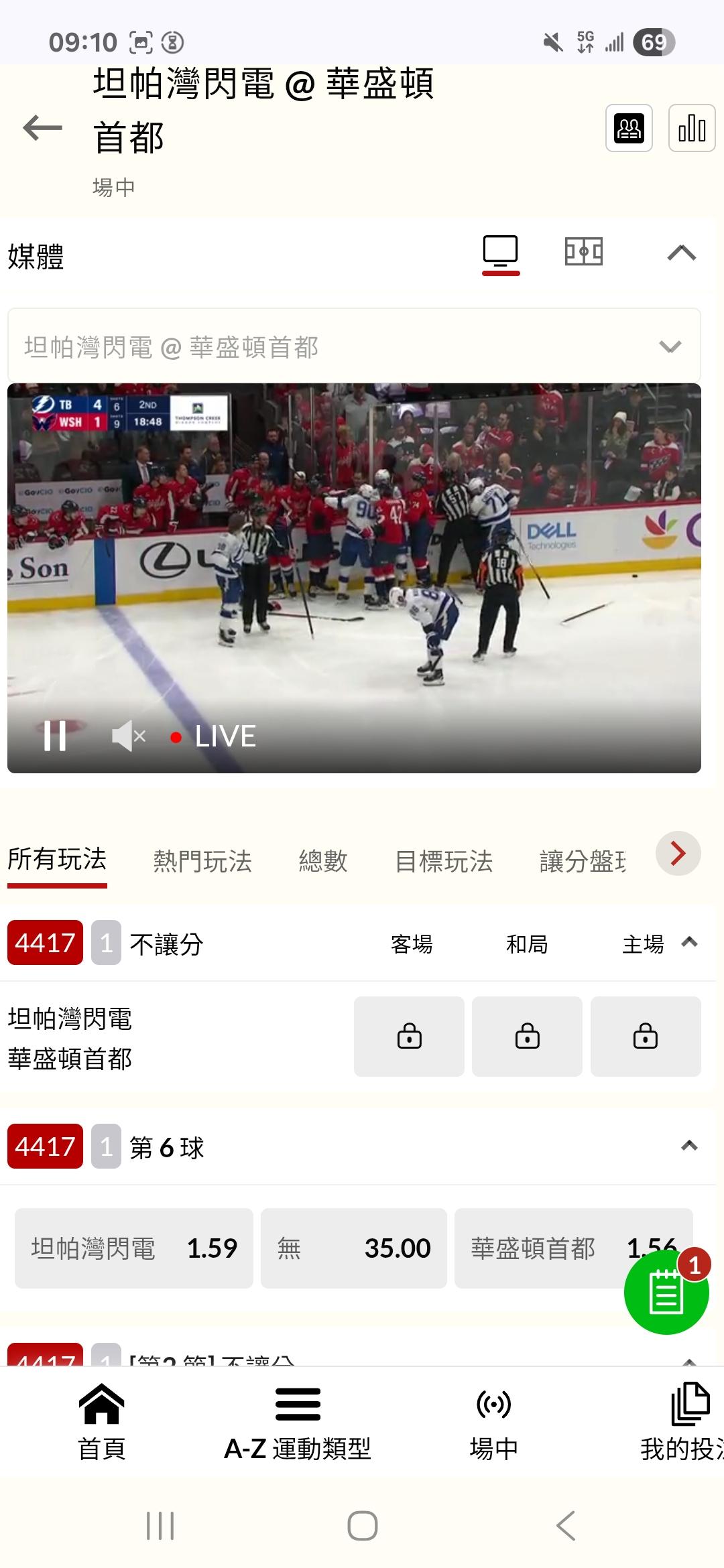Open A-Z 運動類型 menu

tap(298, 1422)
